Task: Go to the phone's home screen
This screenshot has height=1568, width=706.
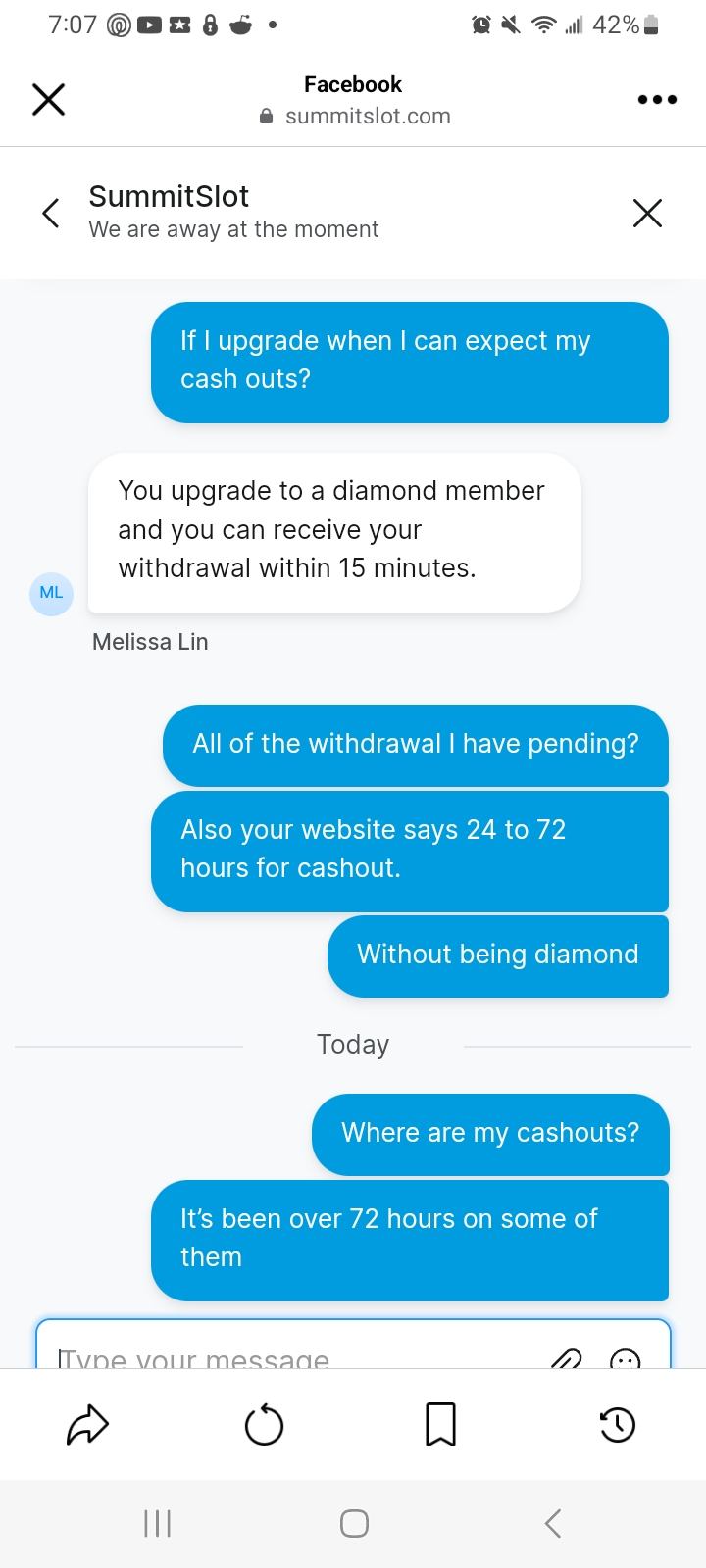Action: pyautogui.click(x=354, y=1522)
